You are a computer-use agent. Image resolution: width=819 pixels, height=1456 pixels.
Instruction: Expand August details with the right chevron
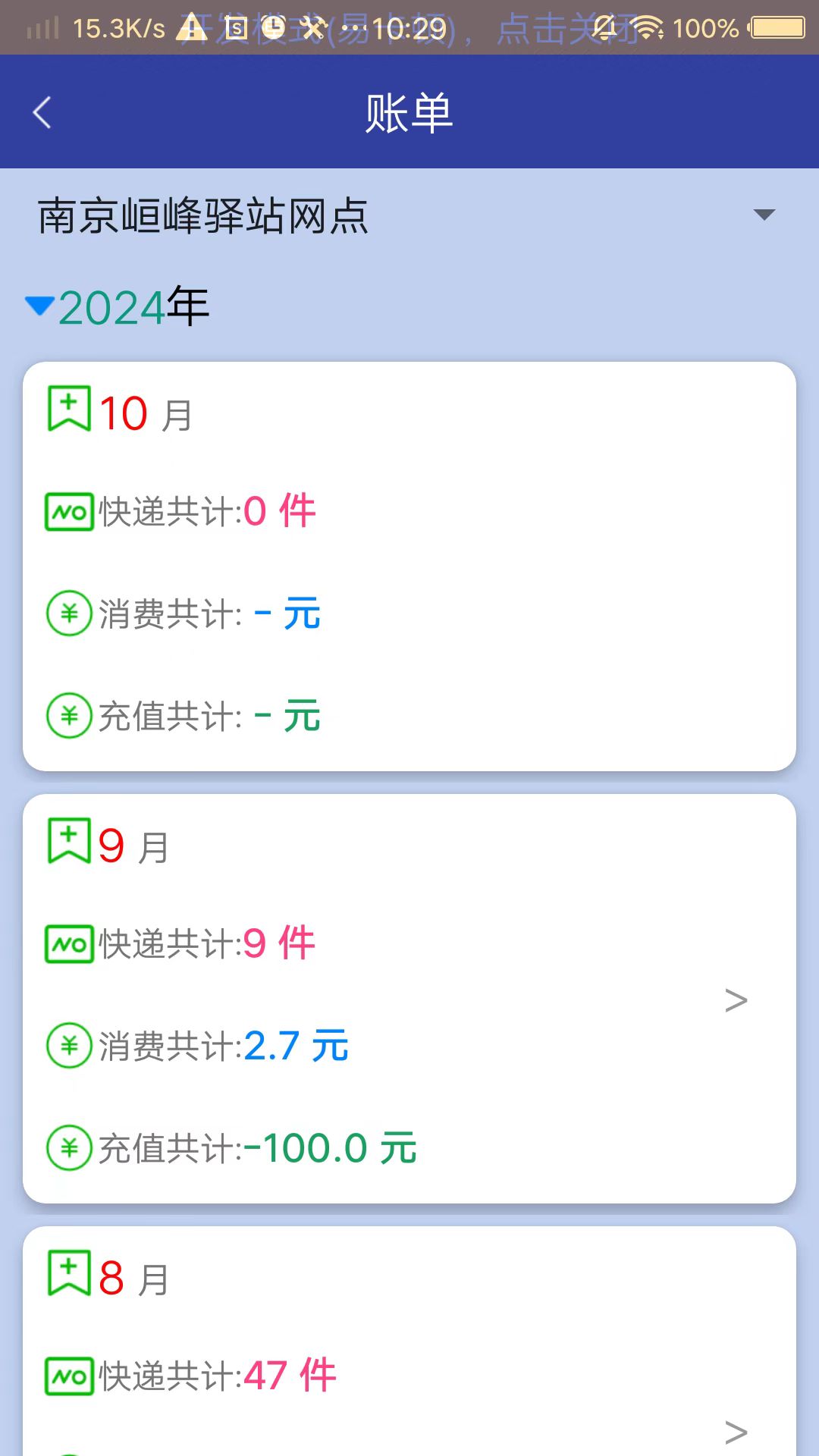coord(736,1430)
